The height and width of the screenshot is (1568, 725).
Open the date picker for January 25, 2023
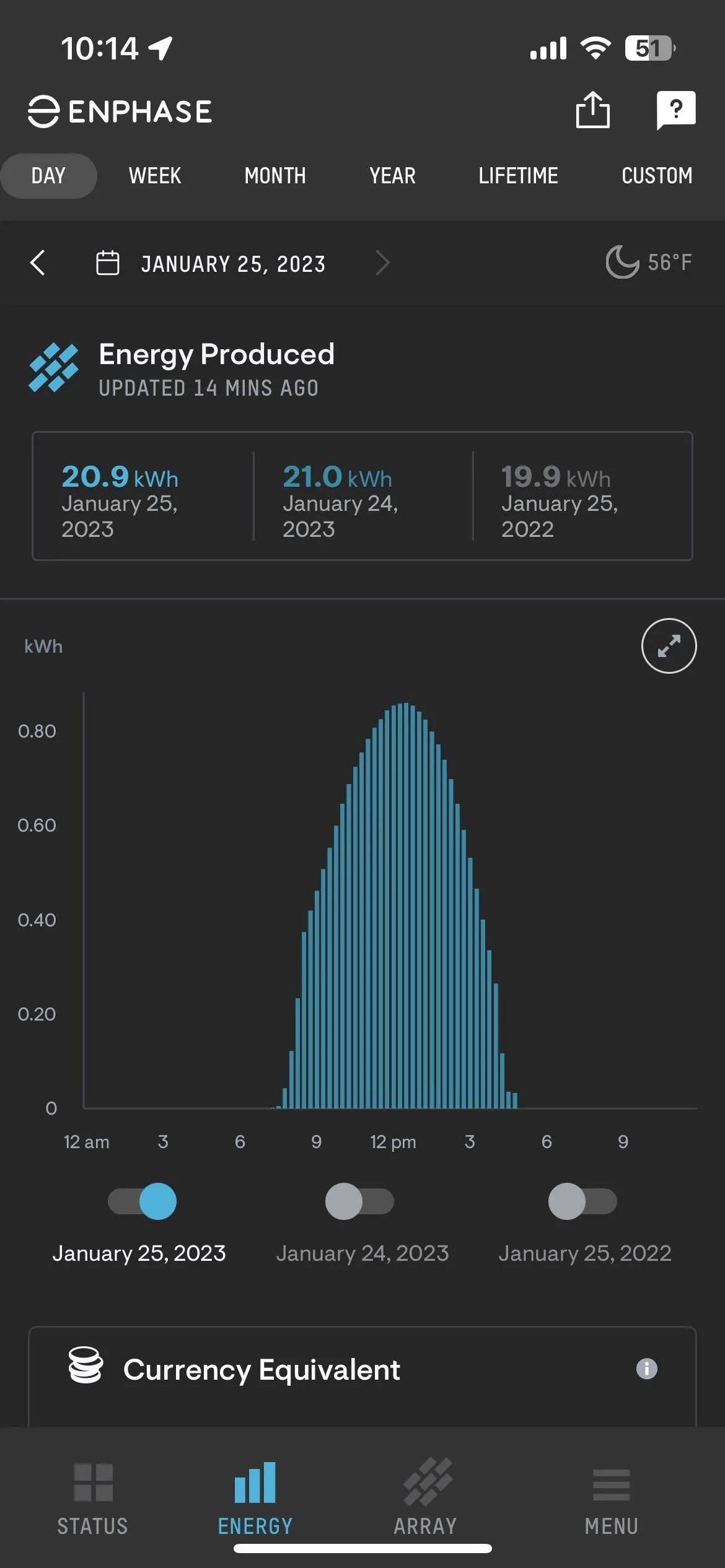click(211, 263)
